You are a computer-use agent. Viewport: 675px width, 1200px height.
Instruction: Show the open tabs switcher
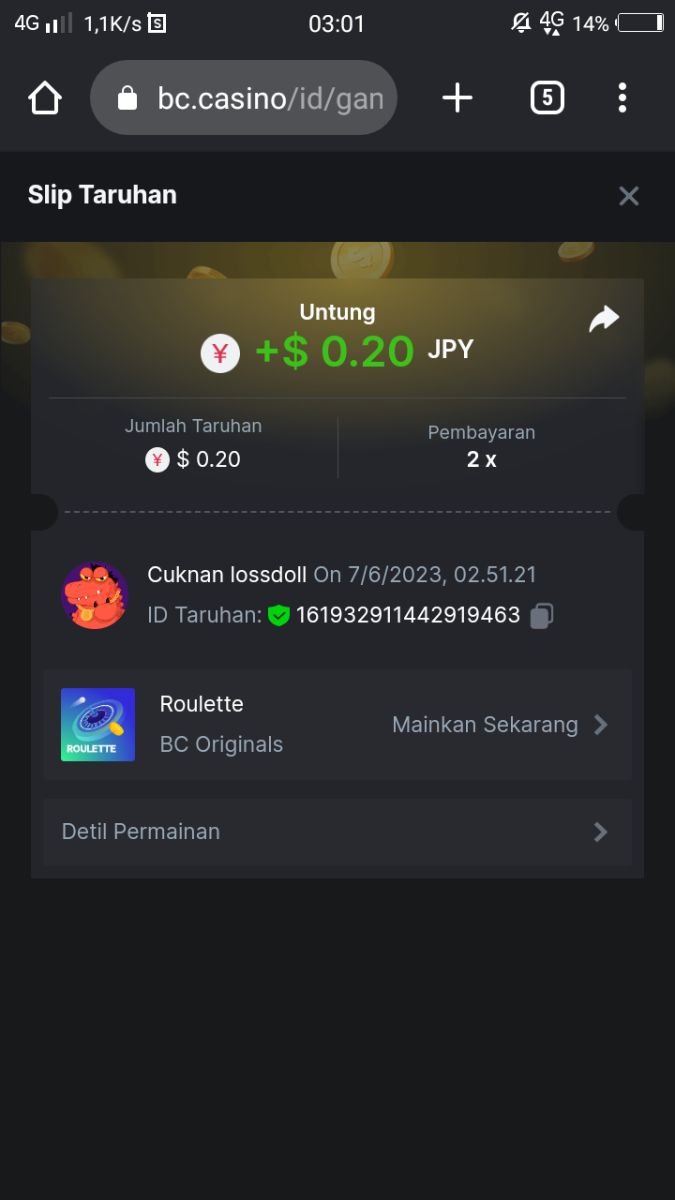[x=546, y=98]
